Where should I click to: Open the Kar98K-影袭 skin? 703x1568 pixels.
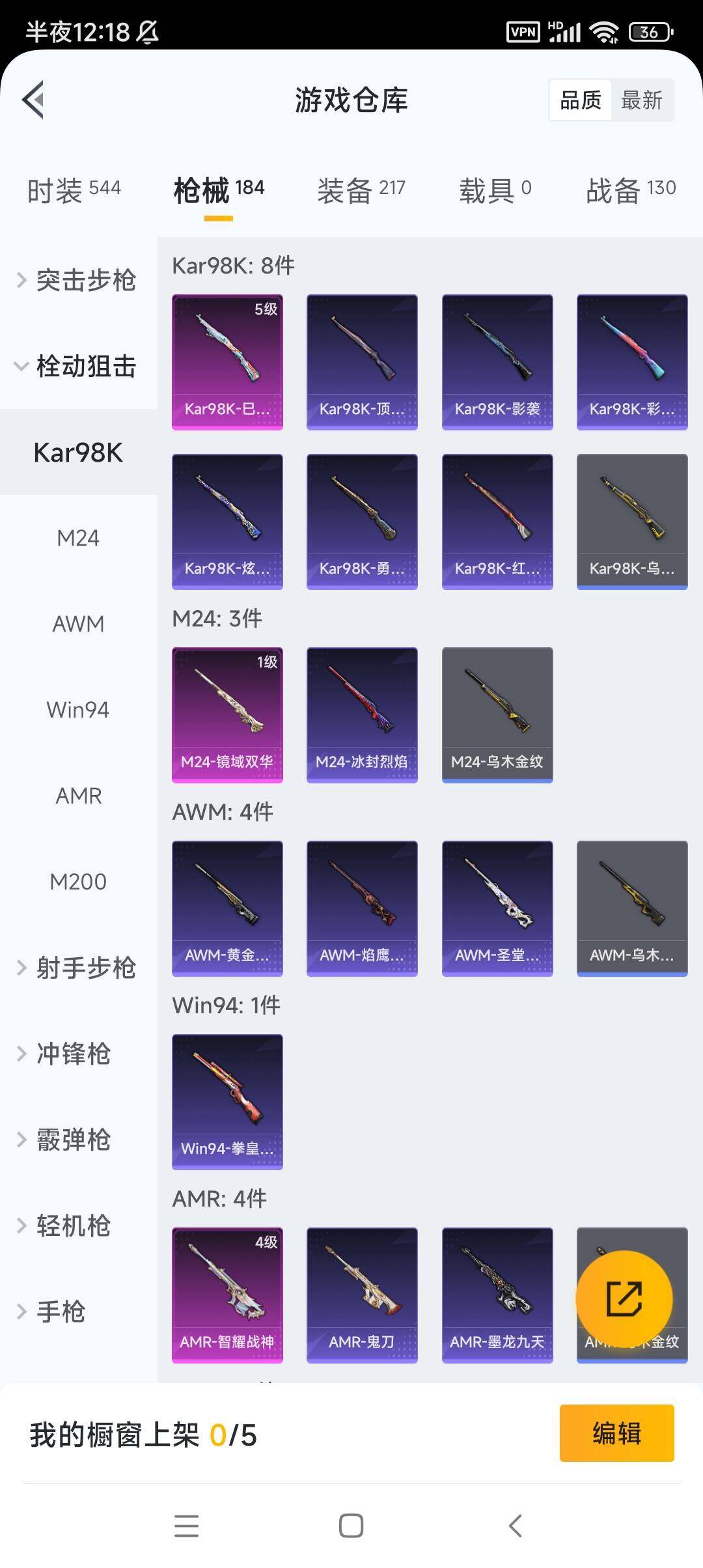pyautogui.click(x=497, y=362)
